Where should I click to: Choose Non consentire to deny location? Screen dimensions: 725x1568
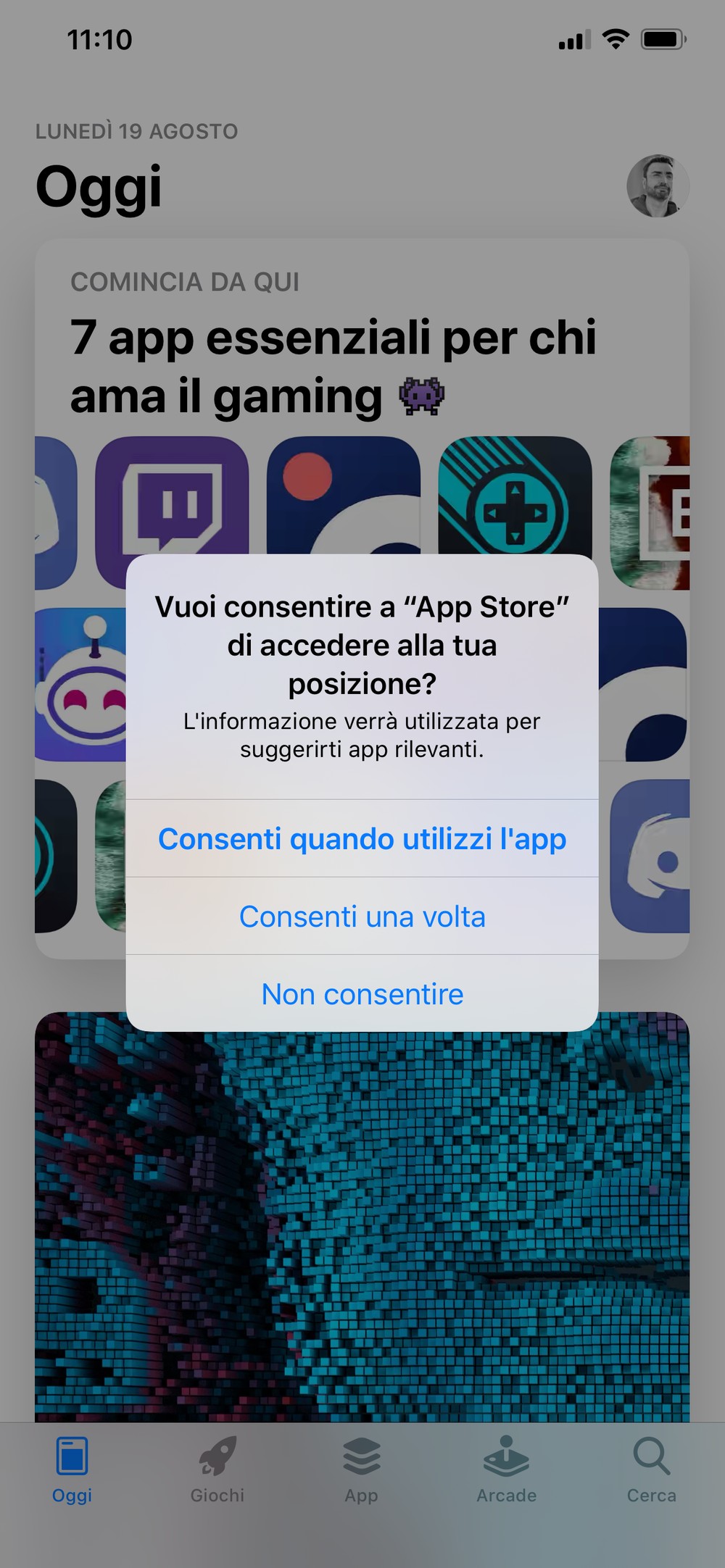pyautogui.click(x=362, y=994)
